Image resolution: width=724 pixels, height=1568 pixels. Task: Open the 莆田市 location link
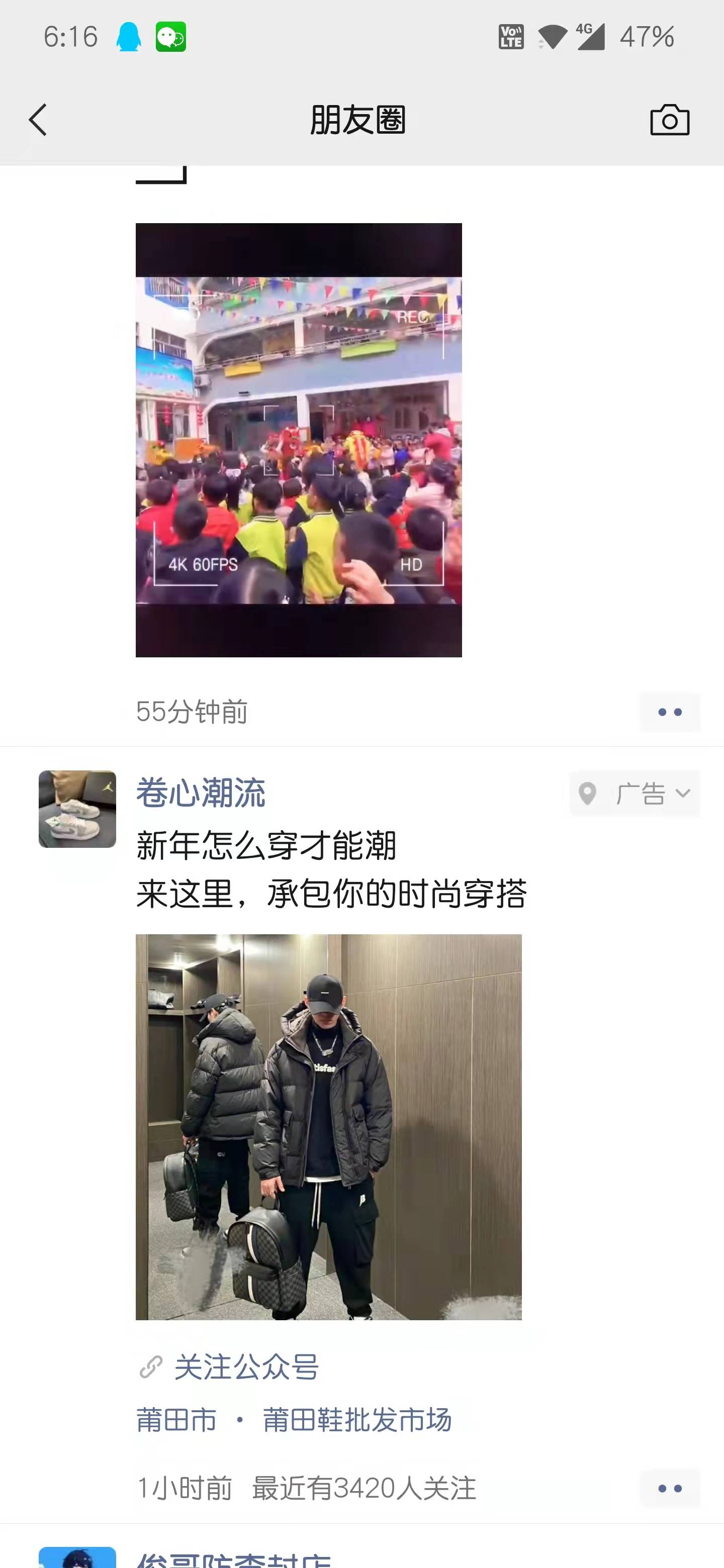[x=176, y=1420]
